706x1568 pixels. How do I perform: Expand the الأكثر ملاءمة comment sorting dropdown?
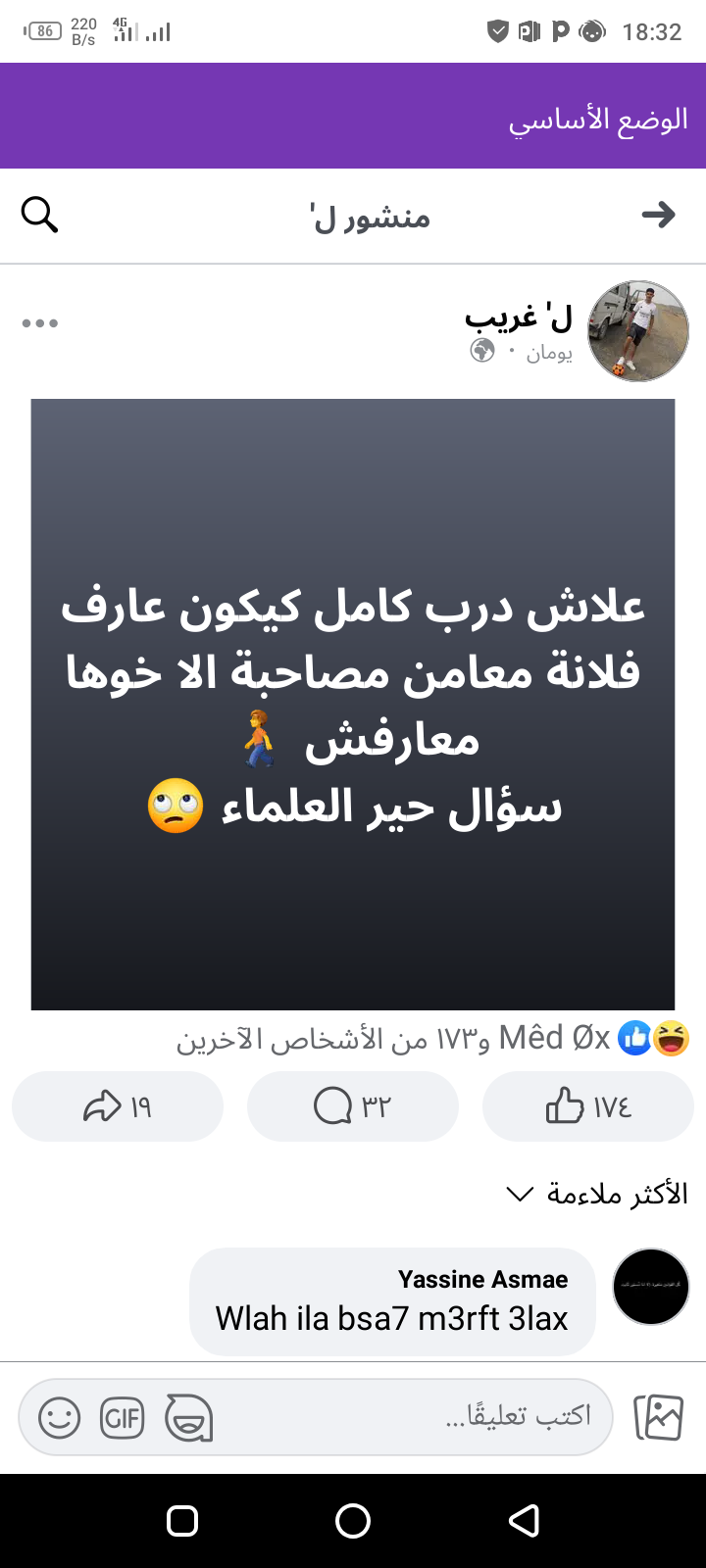point(596,1194)
